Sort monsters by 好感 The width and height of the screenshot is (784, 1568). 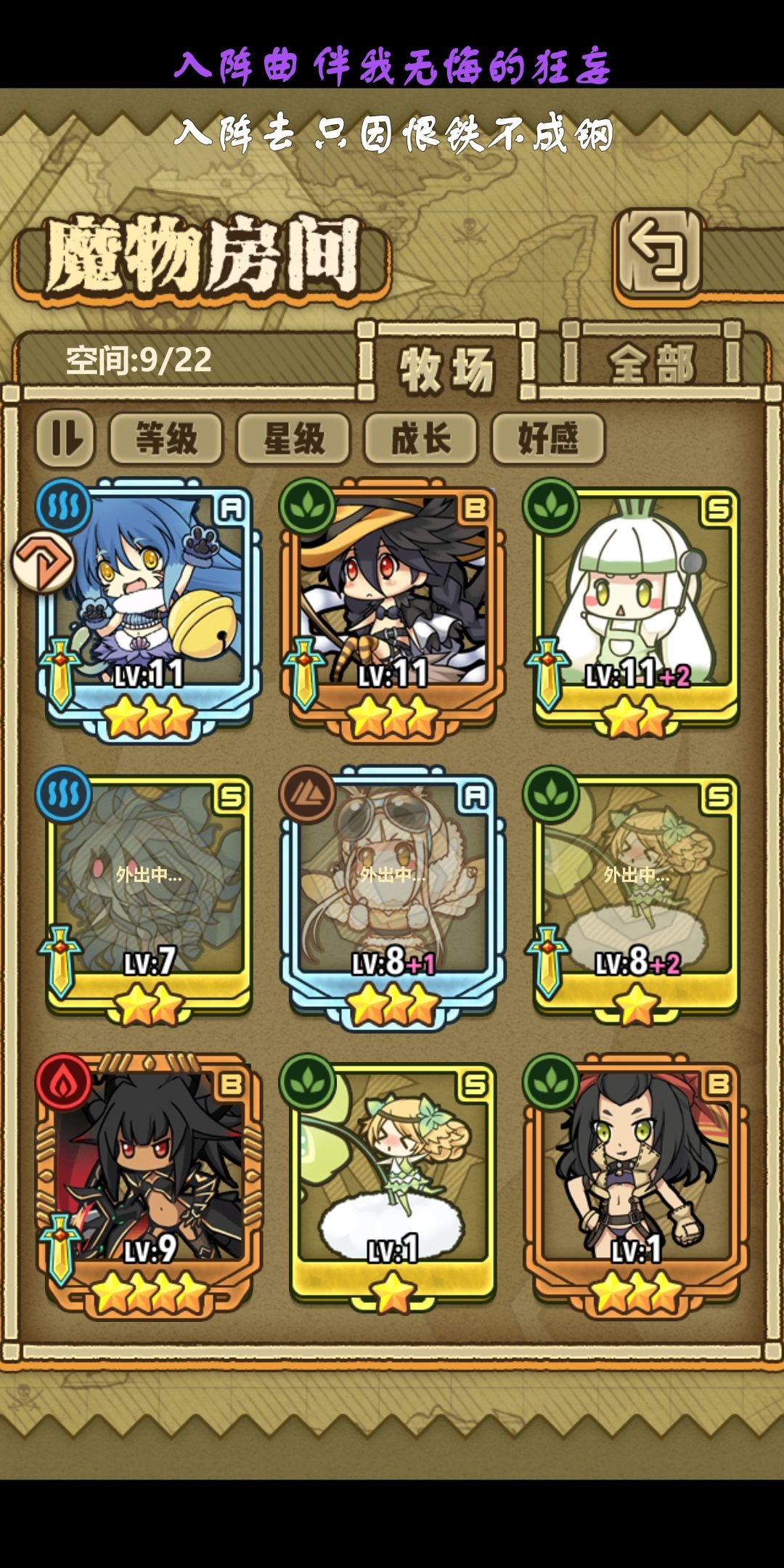pyautogui.click(x=548, y=438)
